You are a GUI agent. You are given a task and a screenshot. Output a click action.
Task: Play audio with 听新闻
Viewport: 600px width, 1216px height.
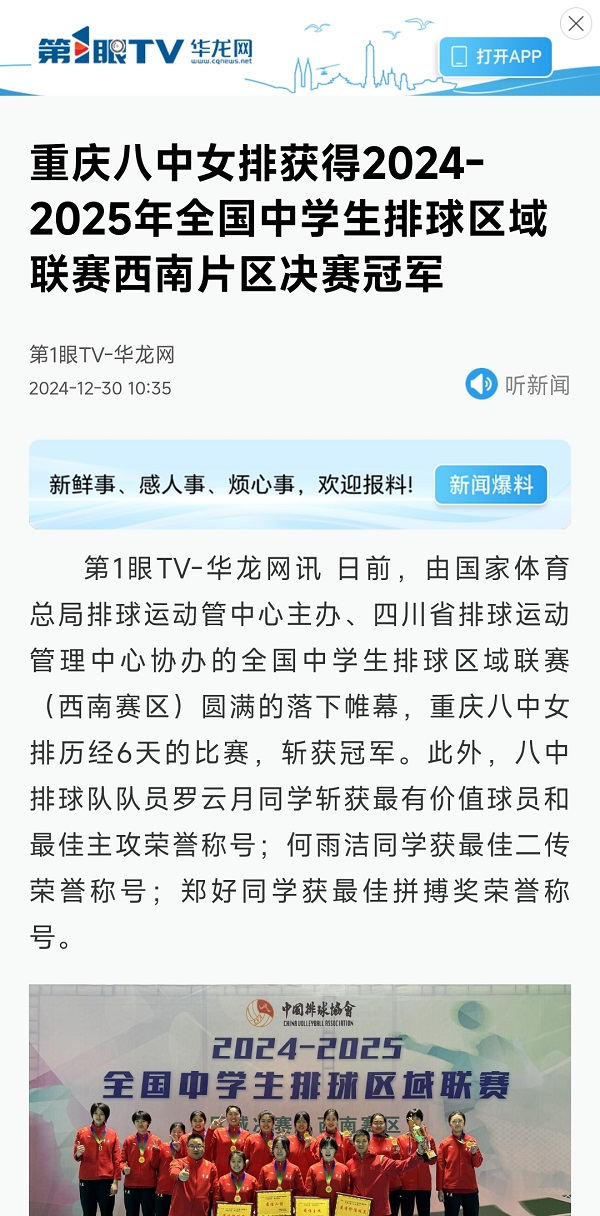click(518, 384)
